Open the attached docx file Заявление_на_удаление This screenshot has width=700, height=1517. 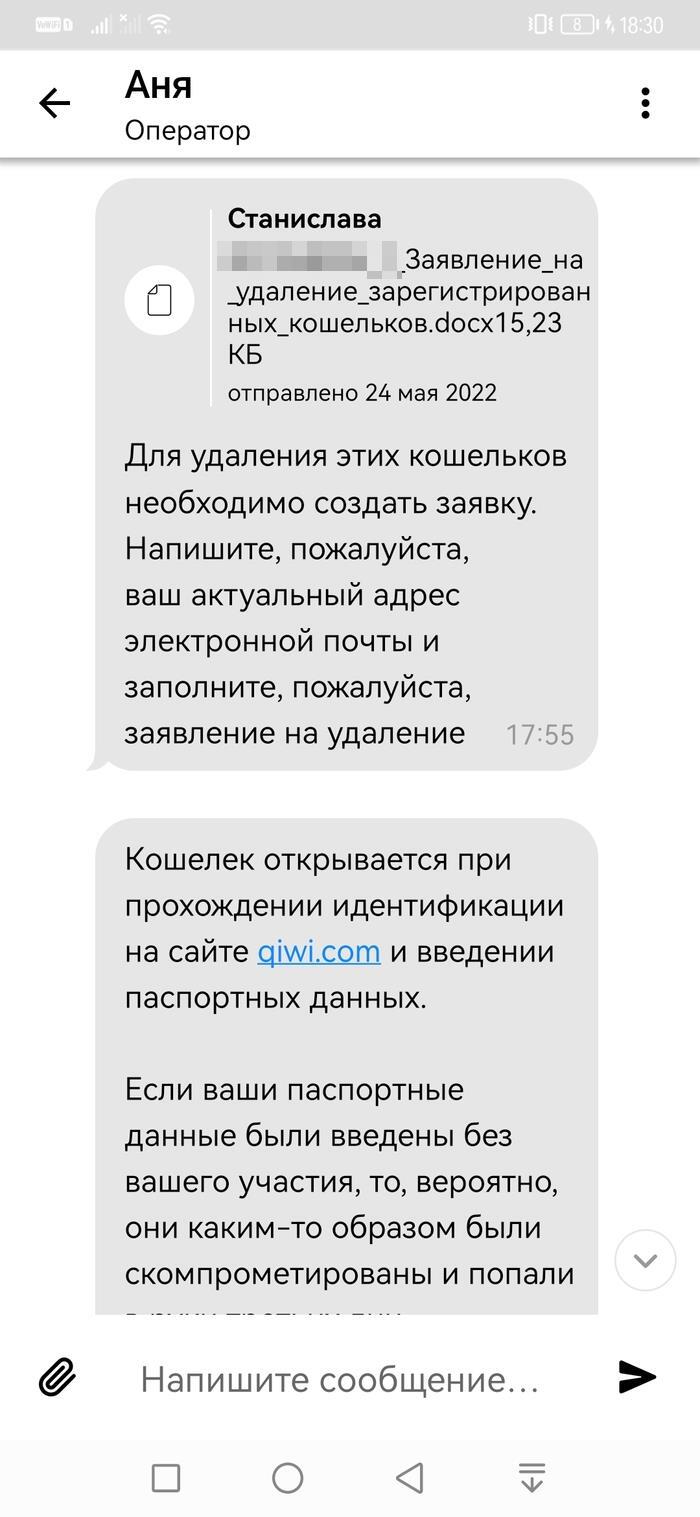[x=161, y=301]
